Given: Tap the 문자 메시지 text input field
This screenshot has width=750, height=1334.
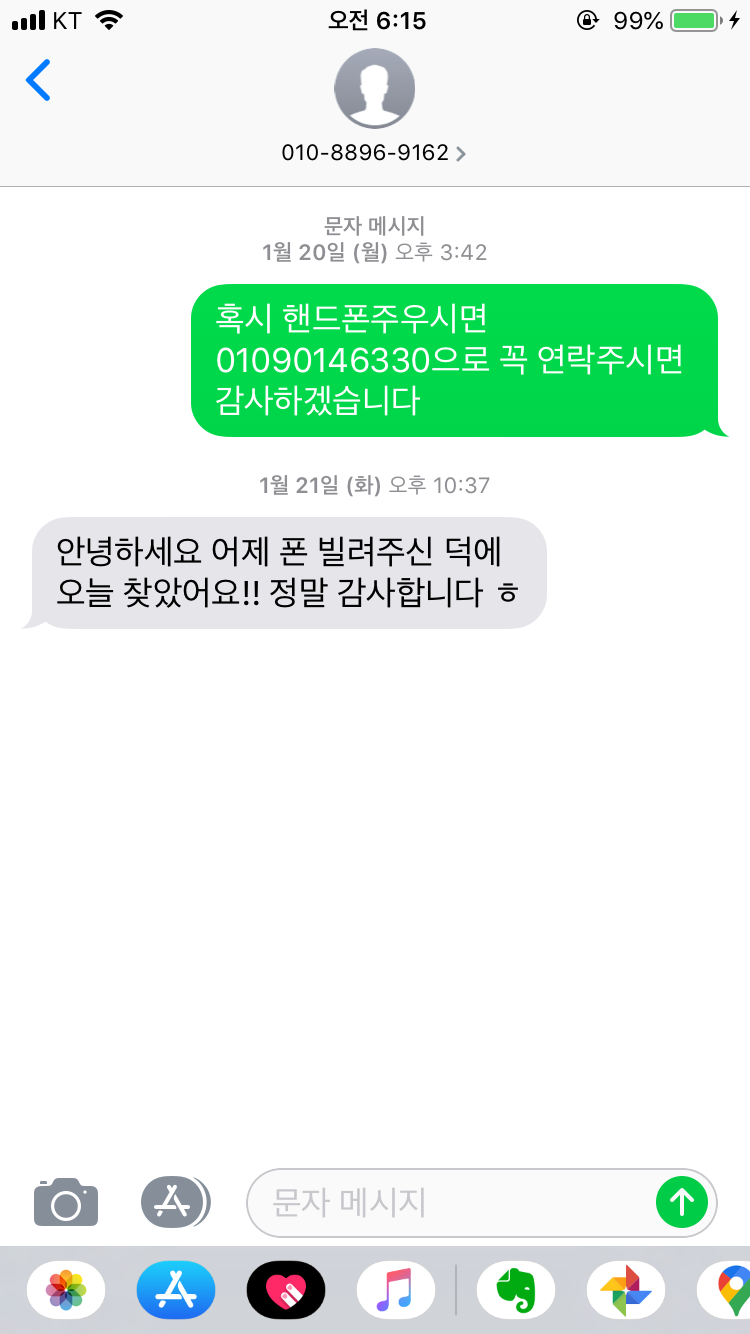Looking at the screenshot, I should tap(450, 1201).
